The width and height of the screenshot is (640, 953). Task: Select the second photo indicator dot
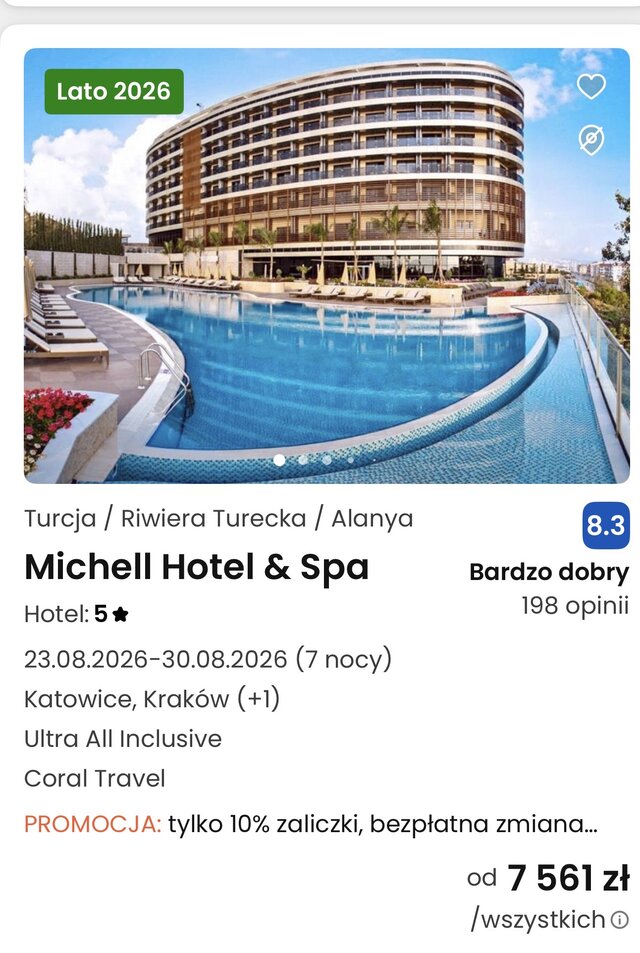(x=303, y=460)
